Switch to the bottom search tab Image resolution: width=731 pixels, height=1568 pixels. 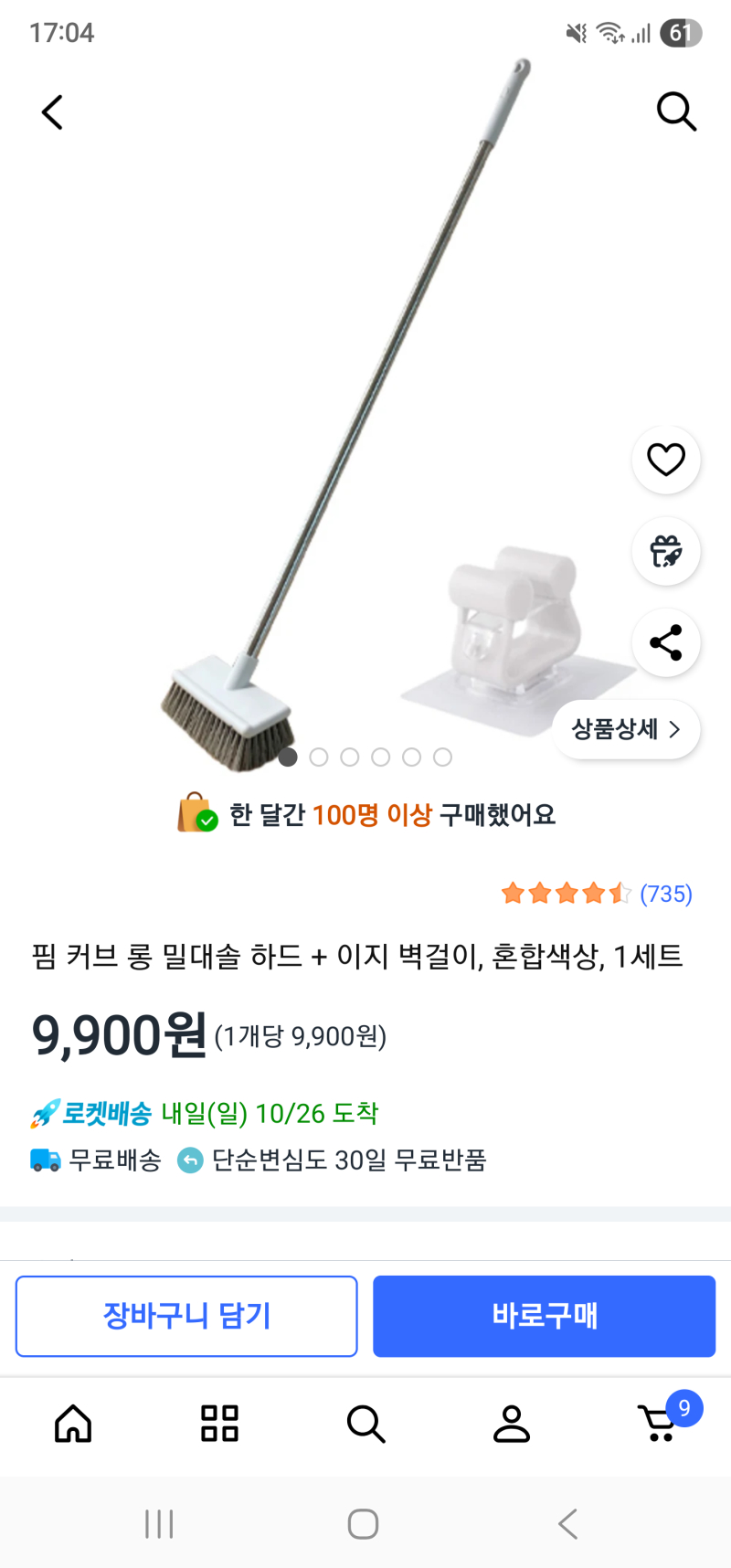tap(365, 1424)
